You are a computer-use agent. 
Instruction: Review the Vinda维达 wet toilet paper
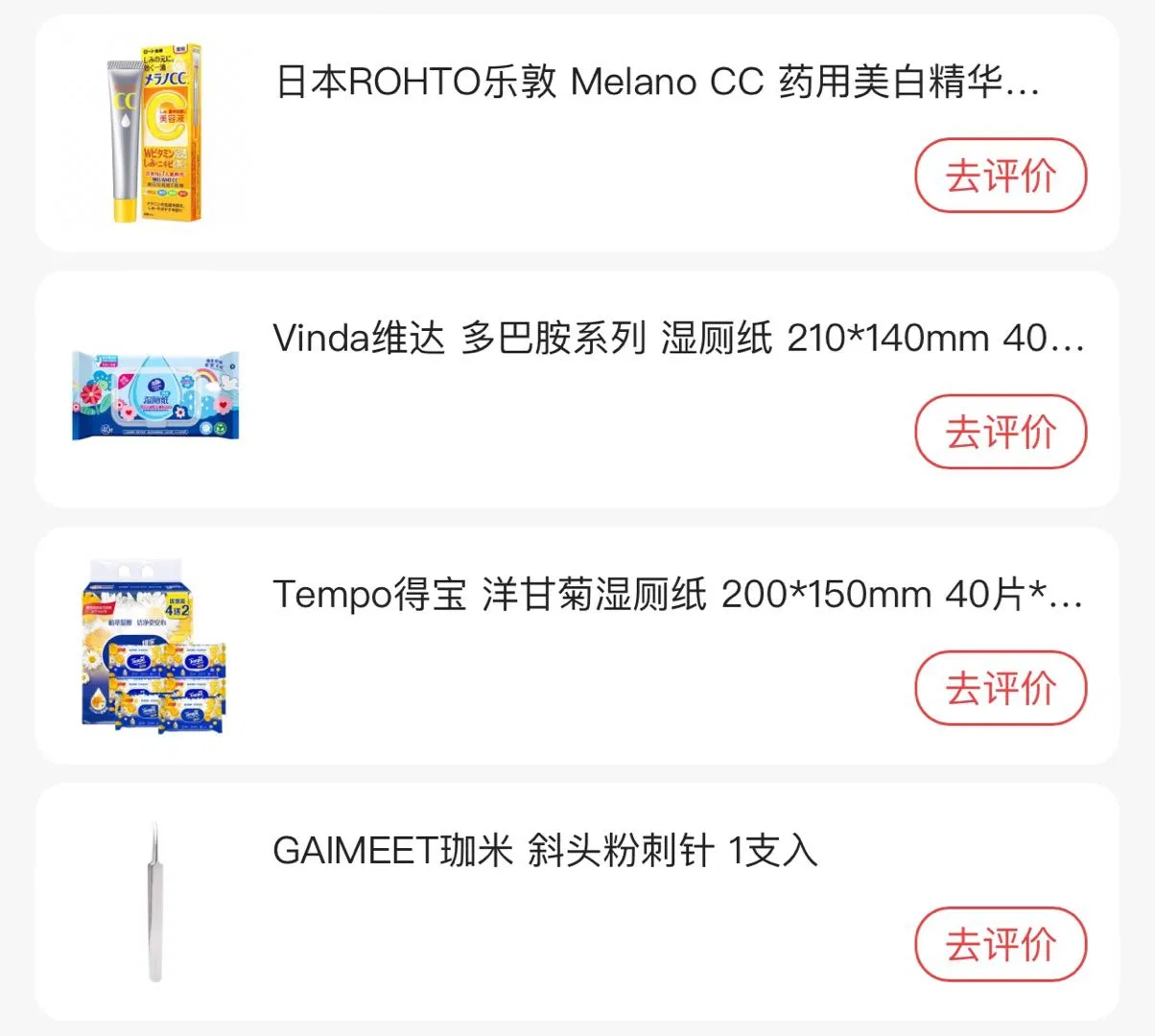click(1000, 432)
